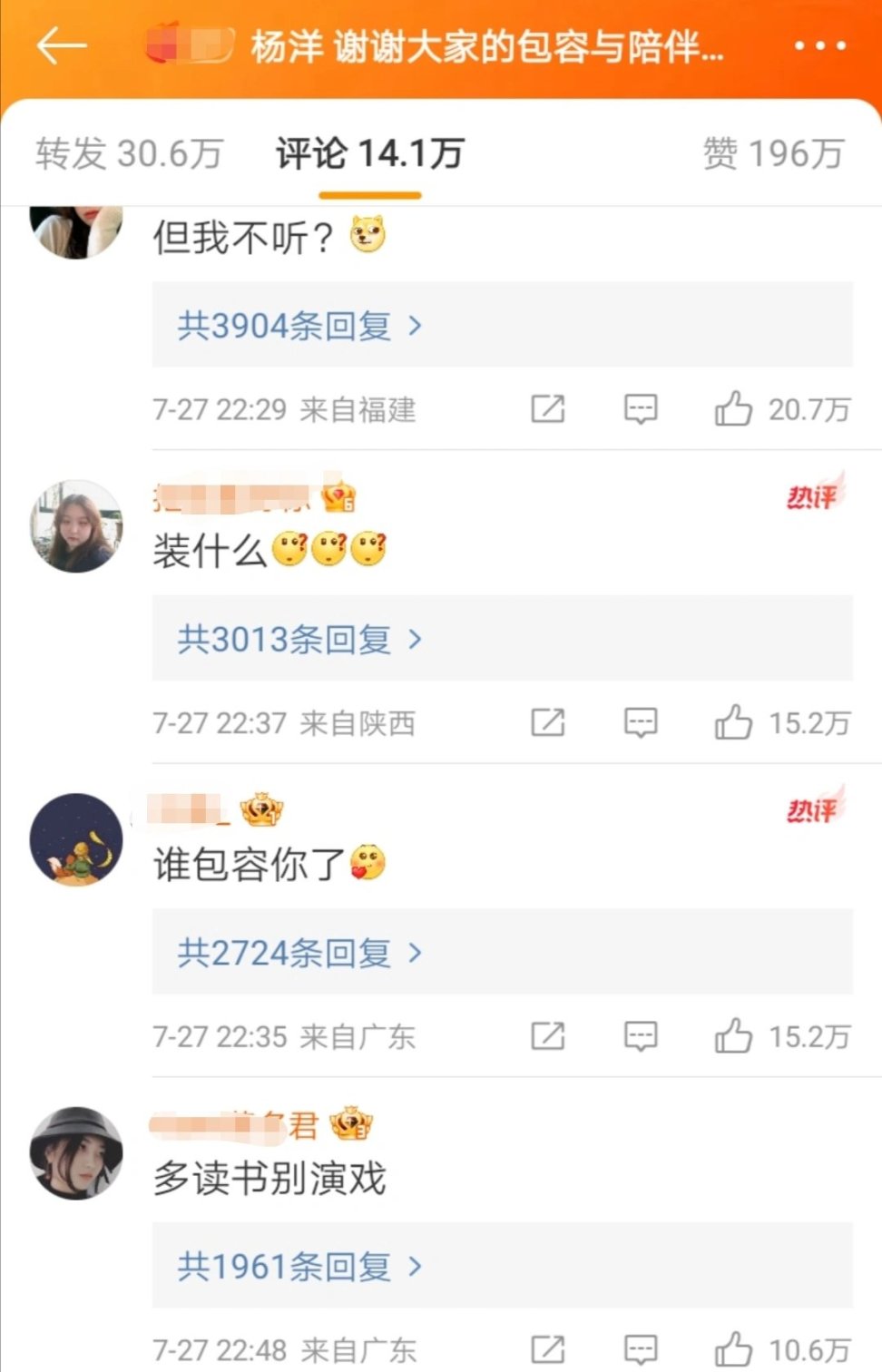Like the 多读书别演戏 comment
The image size is (882, 1372).
tap(733, 1349)
